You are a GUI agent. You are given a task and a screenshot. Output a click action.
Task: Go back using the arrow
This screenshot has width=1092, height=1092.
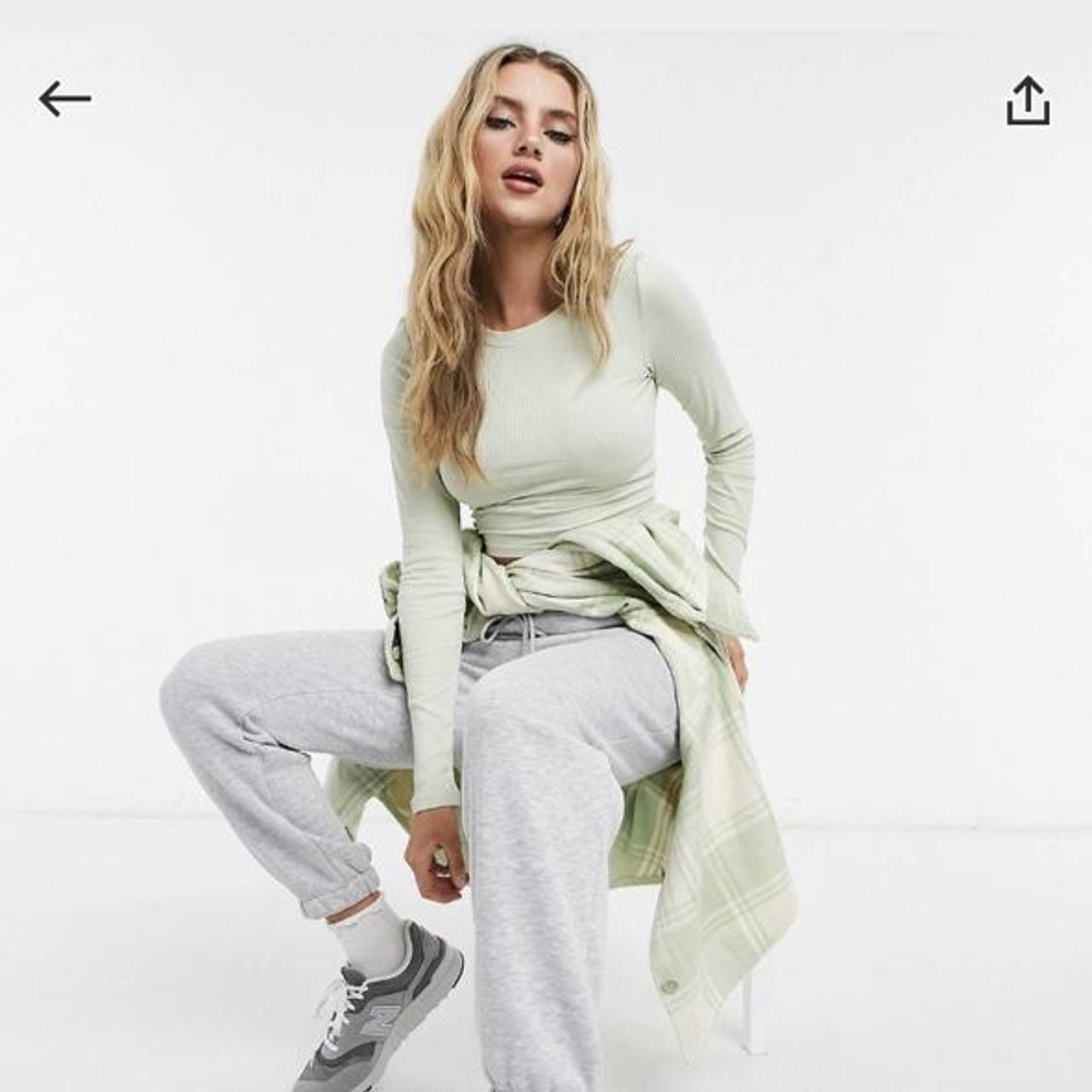(x=65, y=100)
